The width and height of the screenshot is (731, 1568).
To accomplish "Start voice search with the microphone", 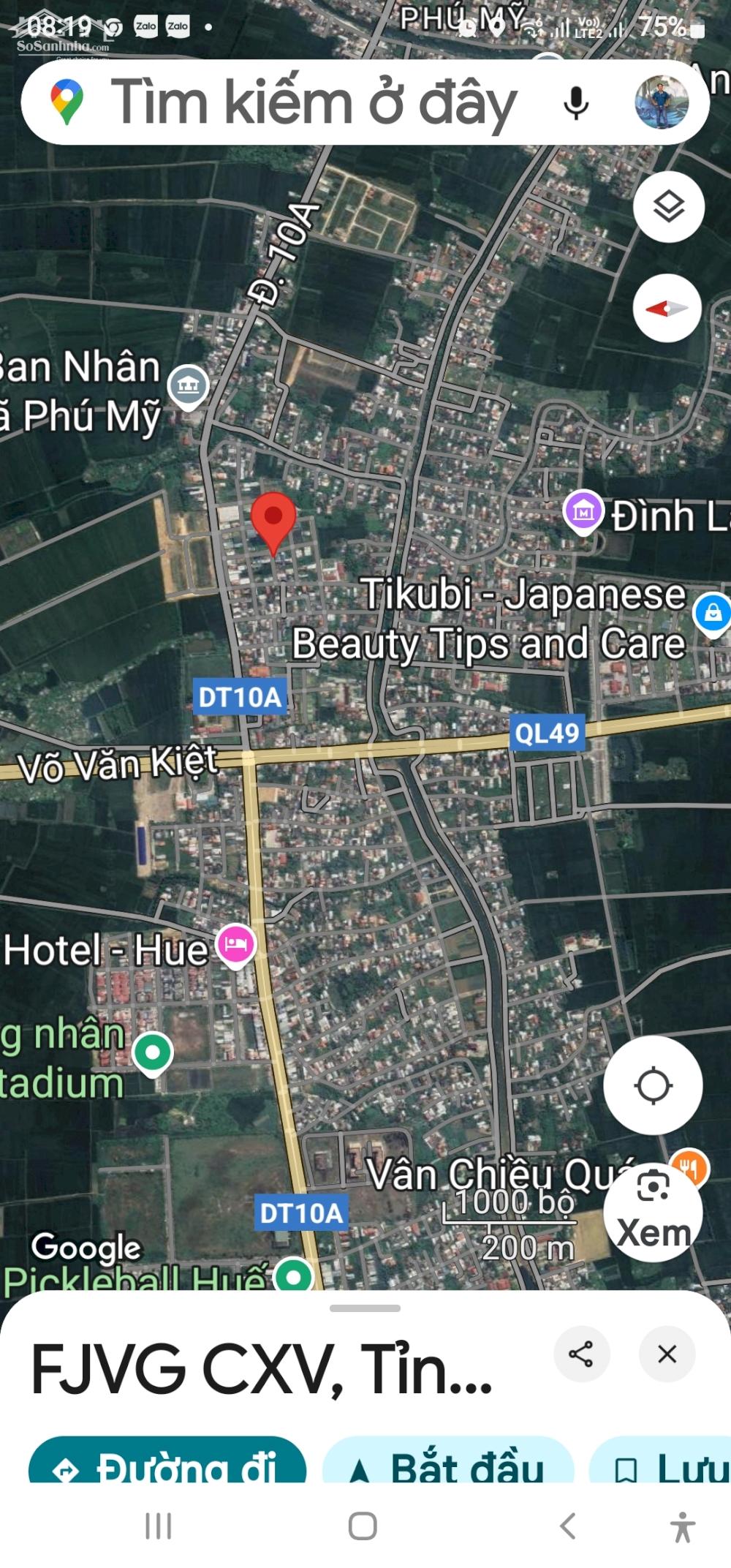I will point(576,102).
